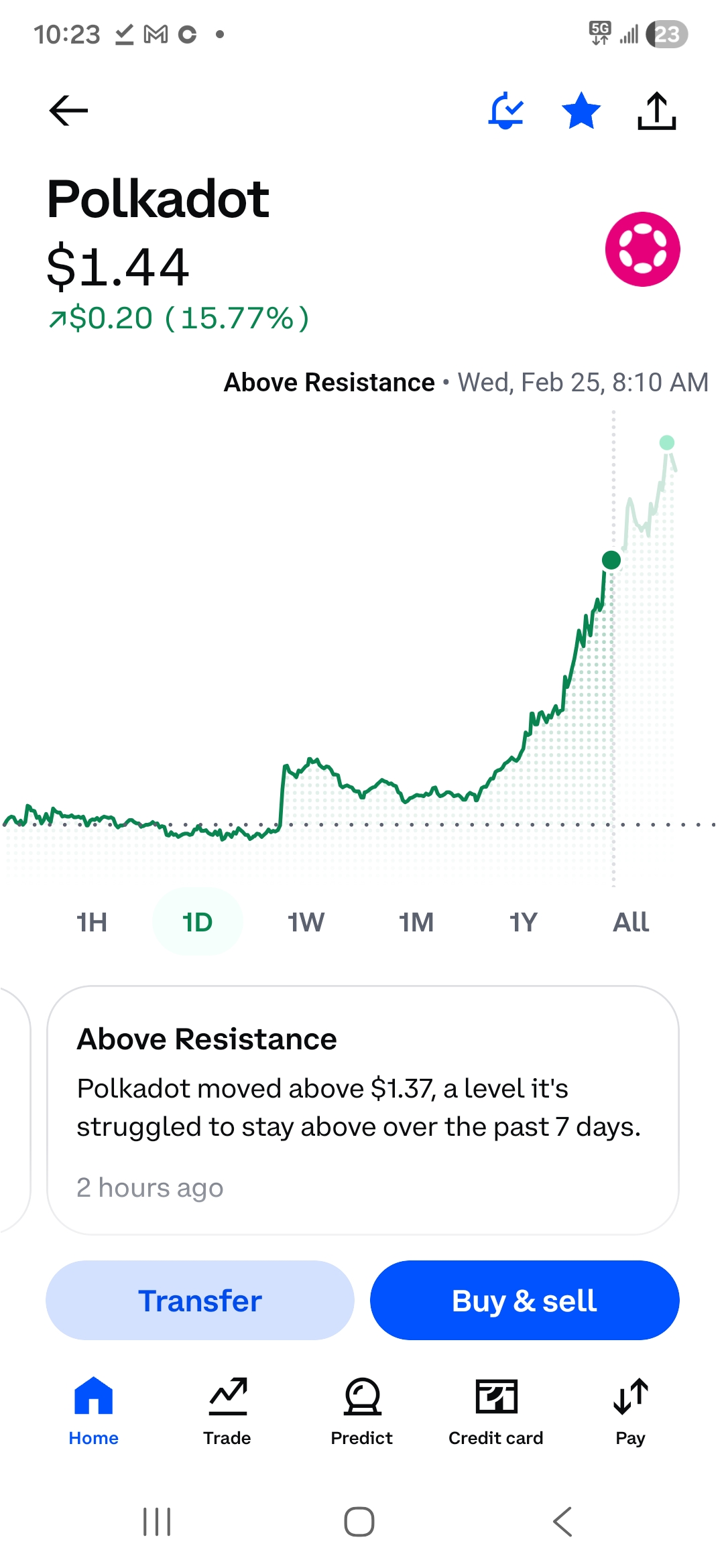The image size is (724, 1568).
Task: Show the 1W price chart
Action: [x=306, y=923]
